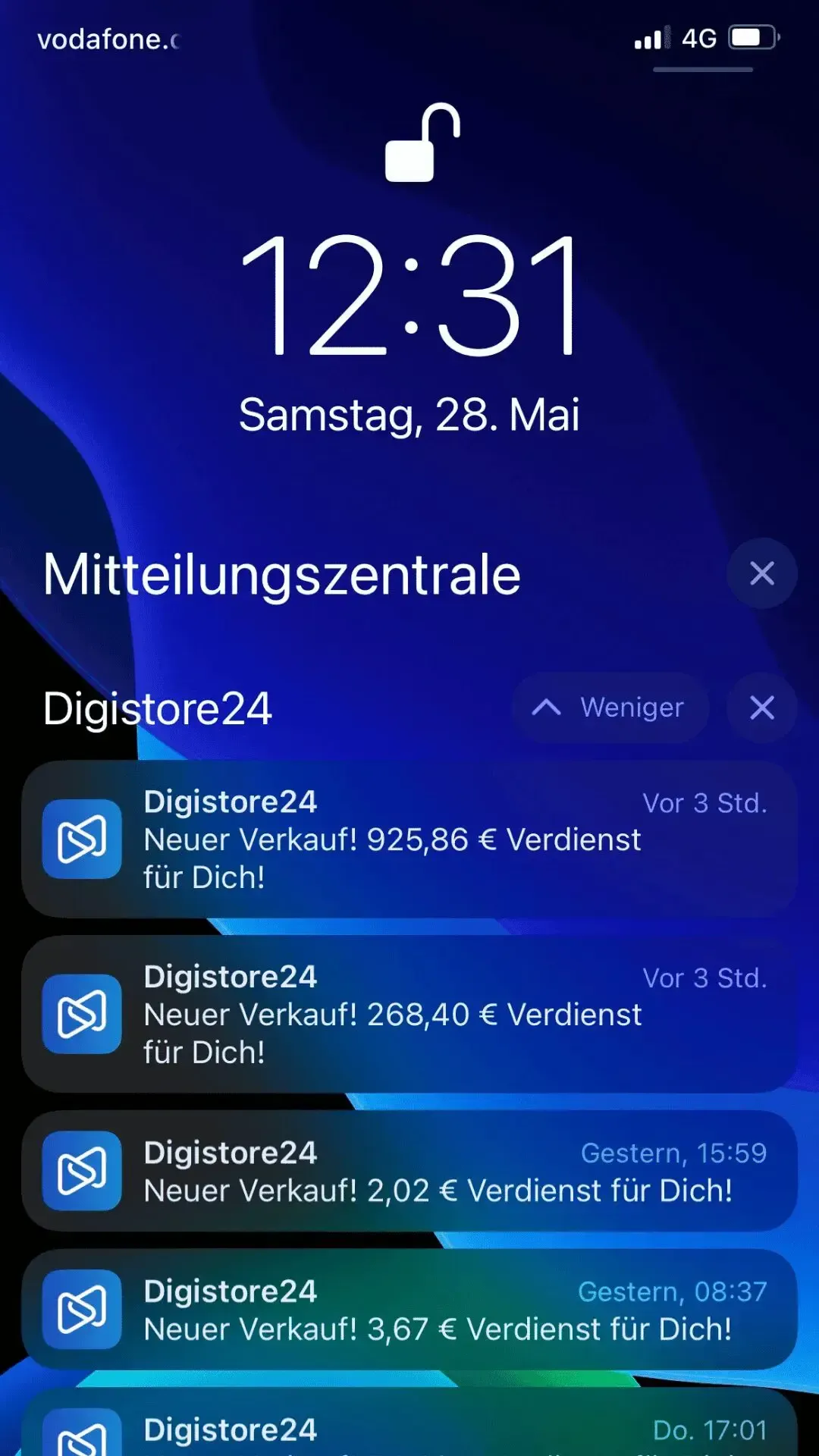The height and width of the screenshot is (1456, 819).
Task: Open the 3,67 € Verkauf notification
Action: pos(409,1310)
